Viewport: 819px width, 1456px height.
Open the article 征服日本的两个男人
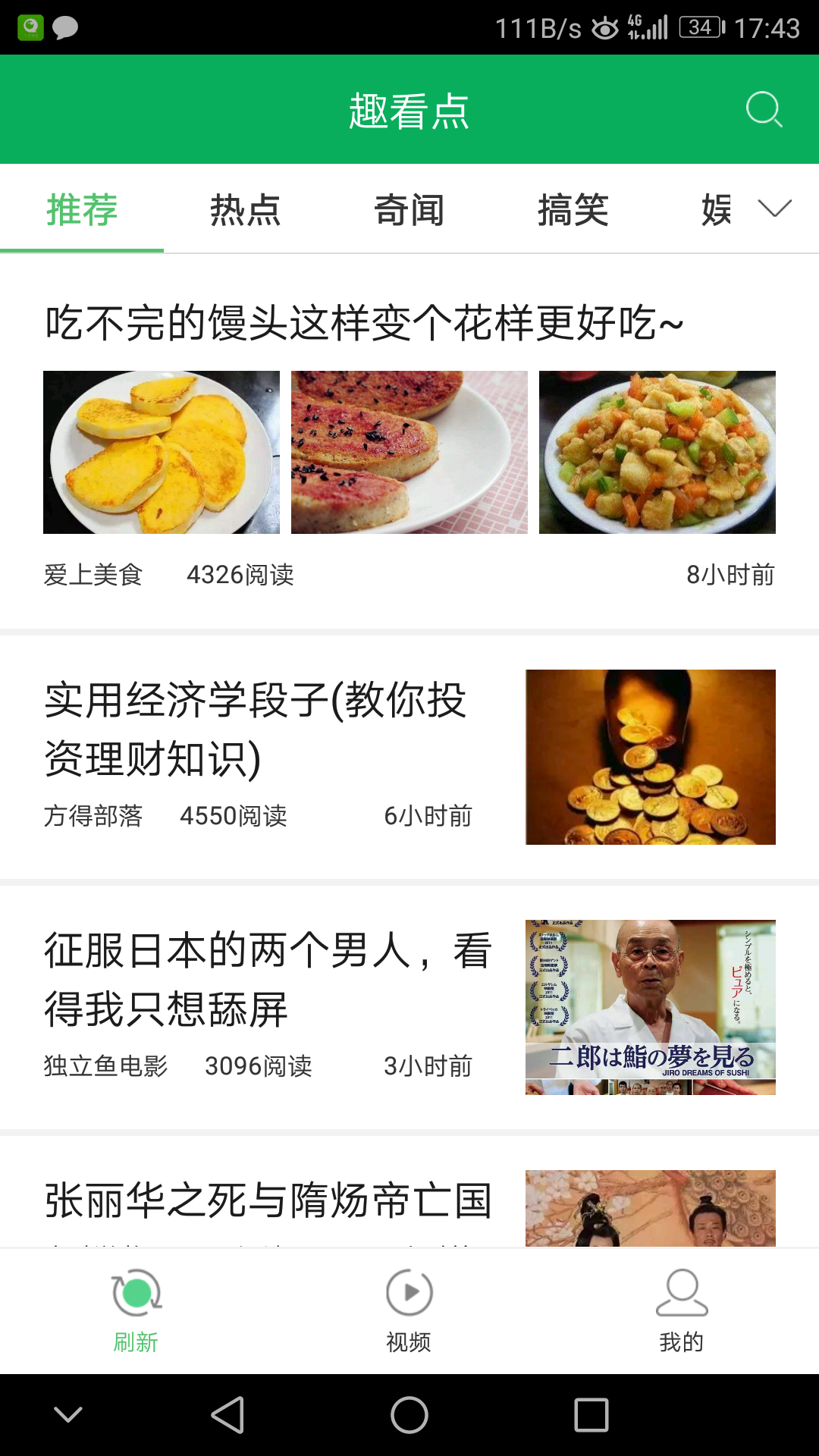[267, 978]
